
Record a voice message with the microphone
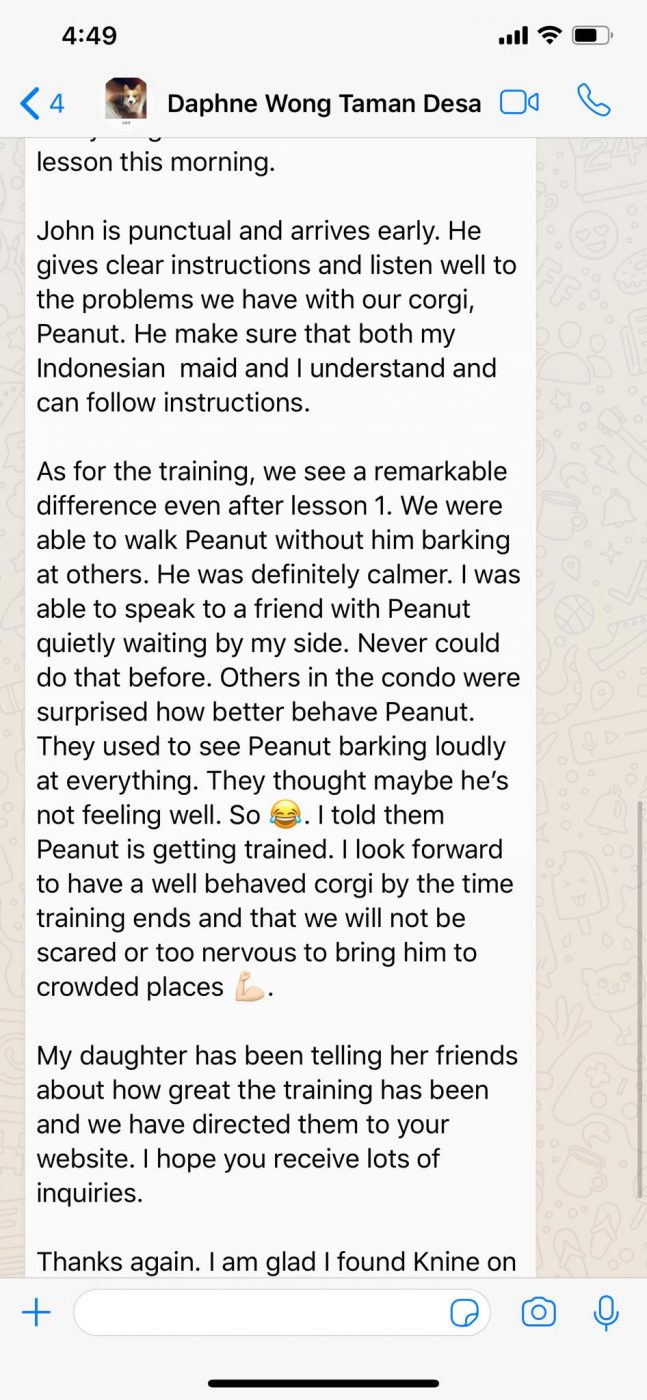coord(605,1313)
